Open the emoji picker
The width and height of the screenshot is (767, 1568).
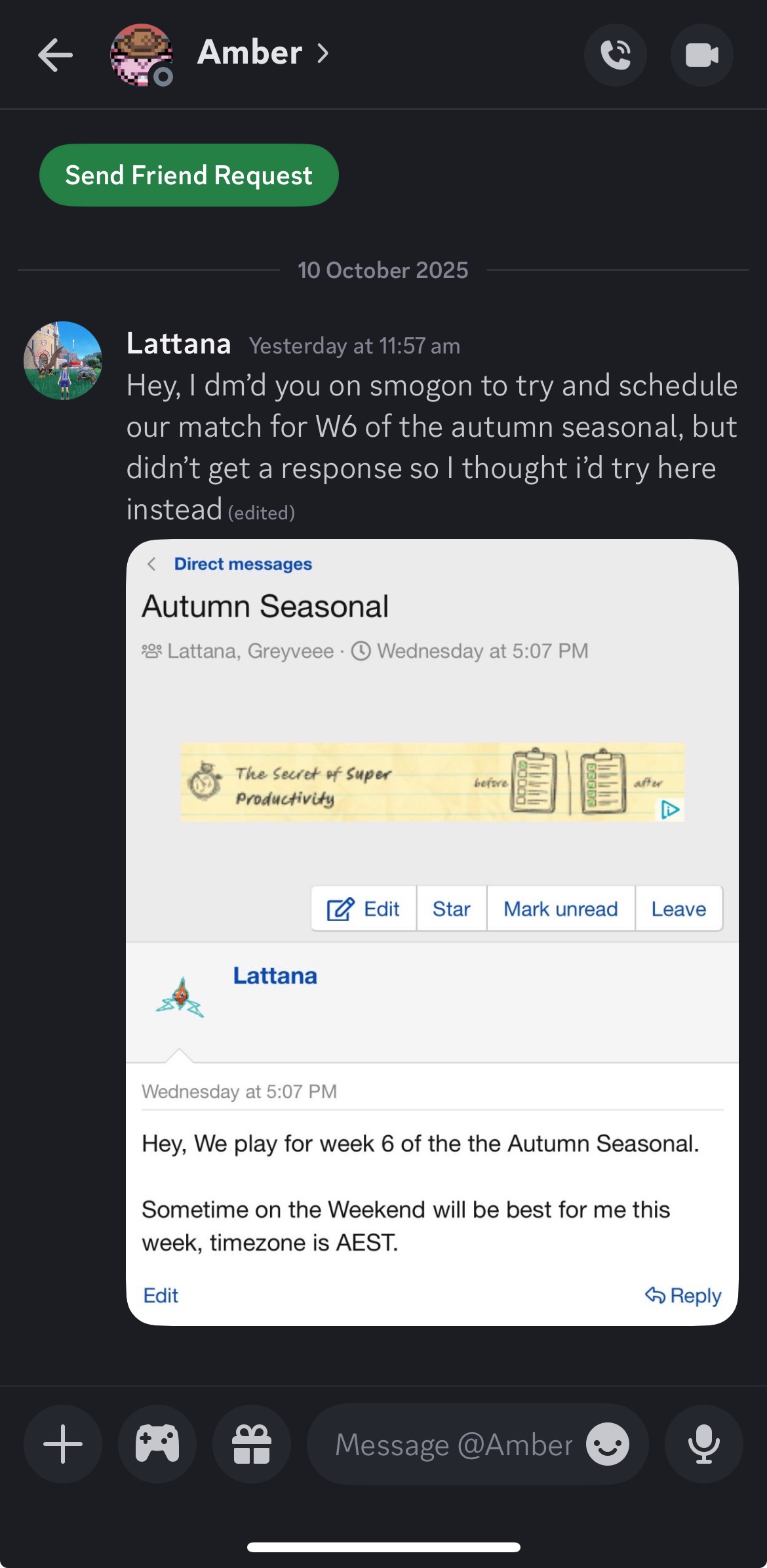click(x=607, y=1444)
